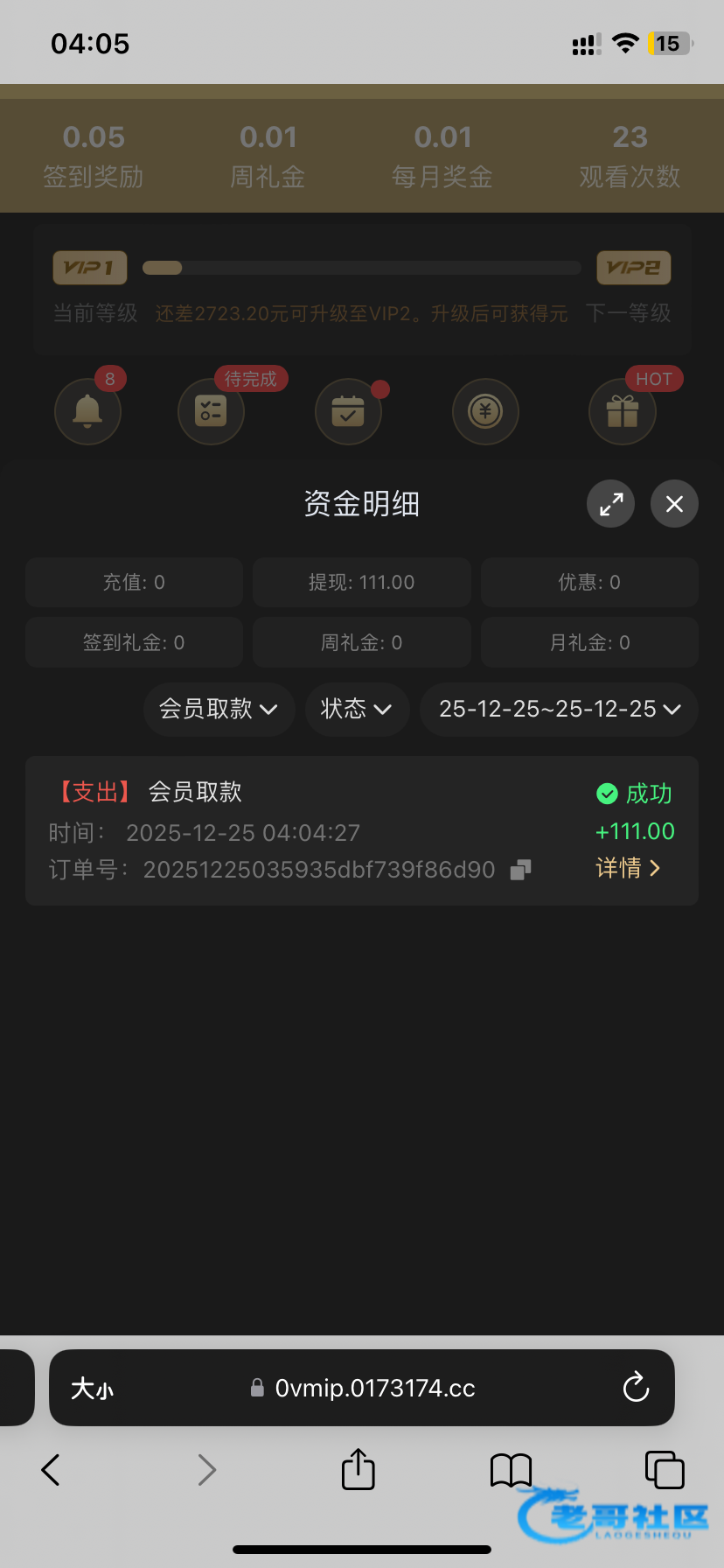Reload the page in Safari
The width and height of the screenshot is (724, 1568).
tap(636, 1388)
